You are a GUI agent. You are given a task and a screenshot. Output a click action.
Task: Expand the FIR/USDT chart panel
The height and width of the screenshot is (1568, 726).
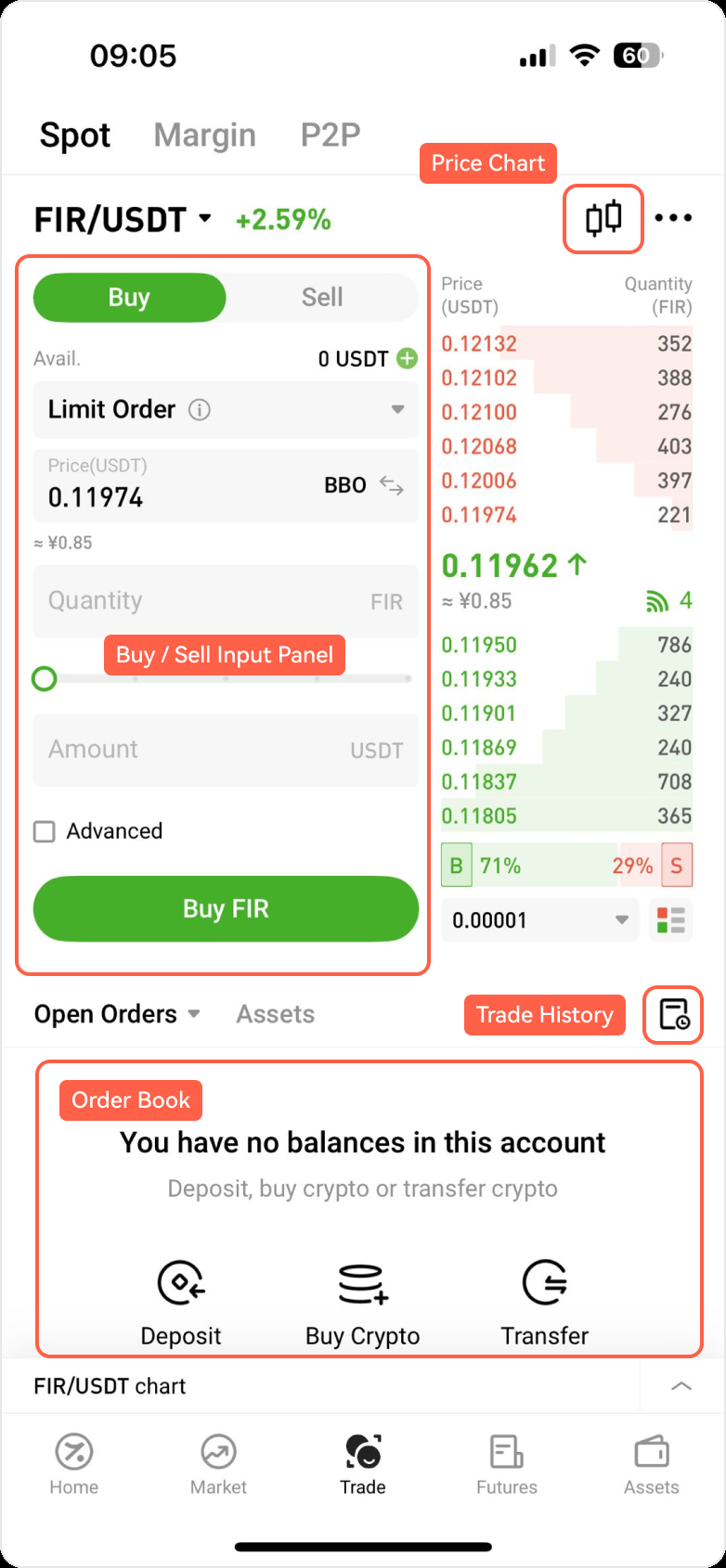click(x=681, y=1386)
